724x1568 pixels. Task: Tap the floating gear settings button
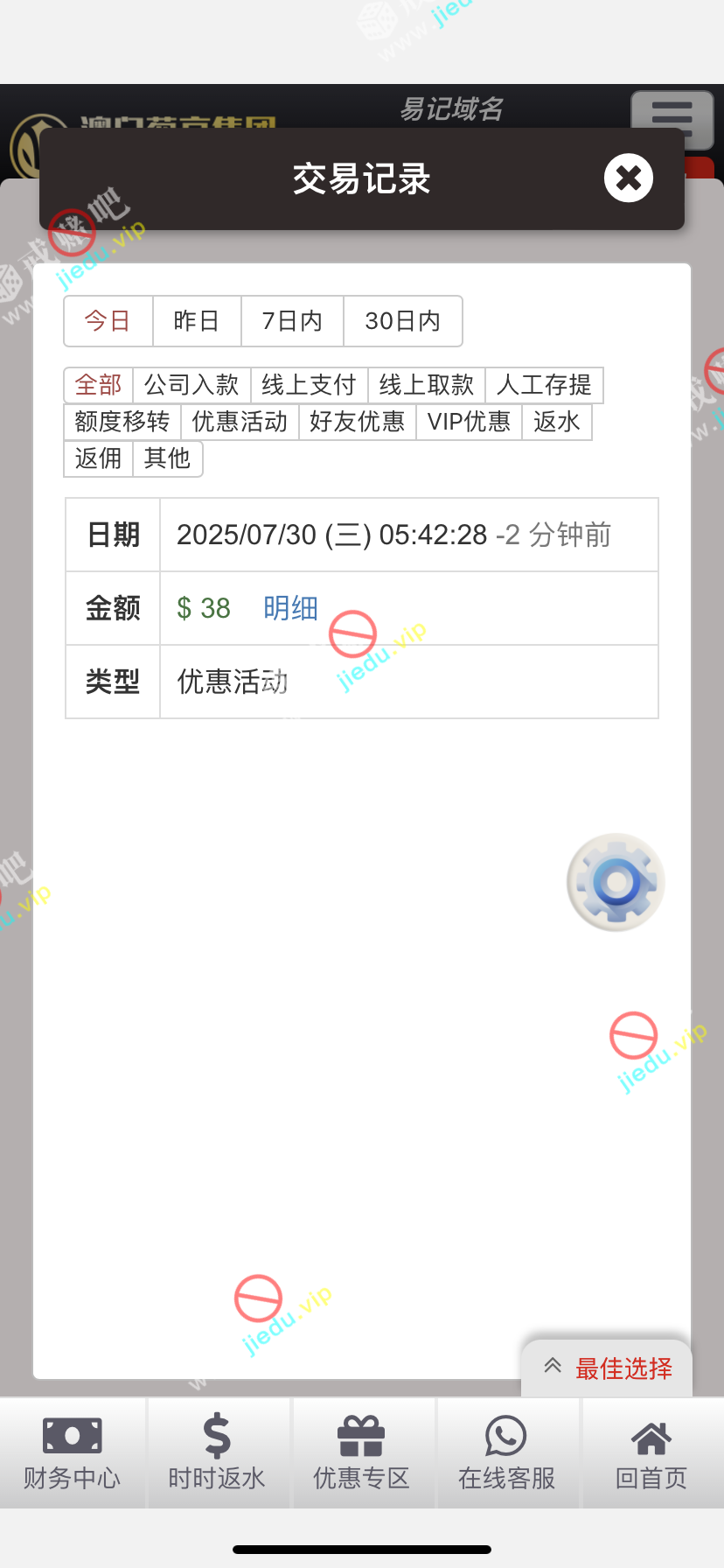pos(616,882)
